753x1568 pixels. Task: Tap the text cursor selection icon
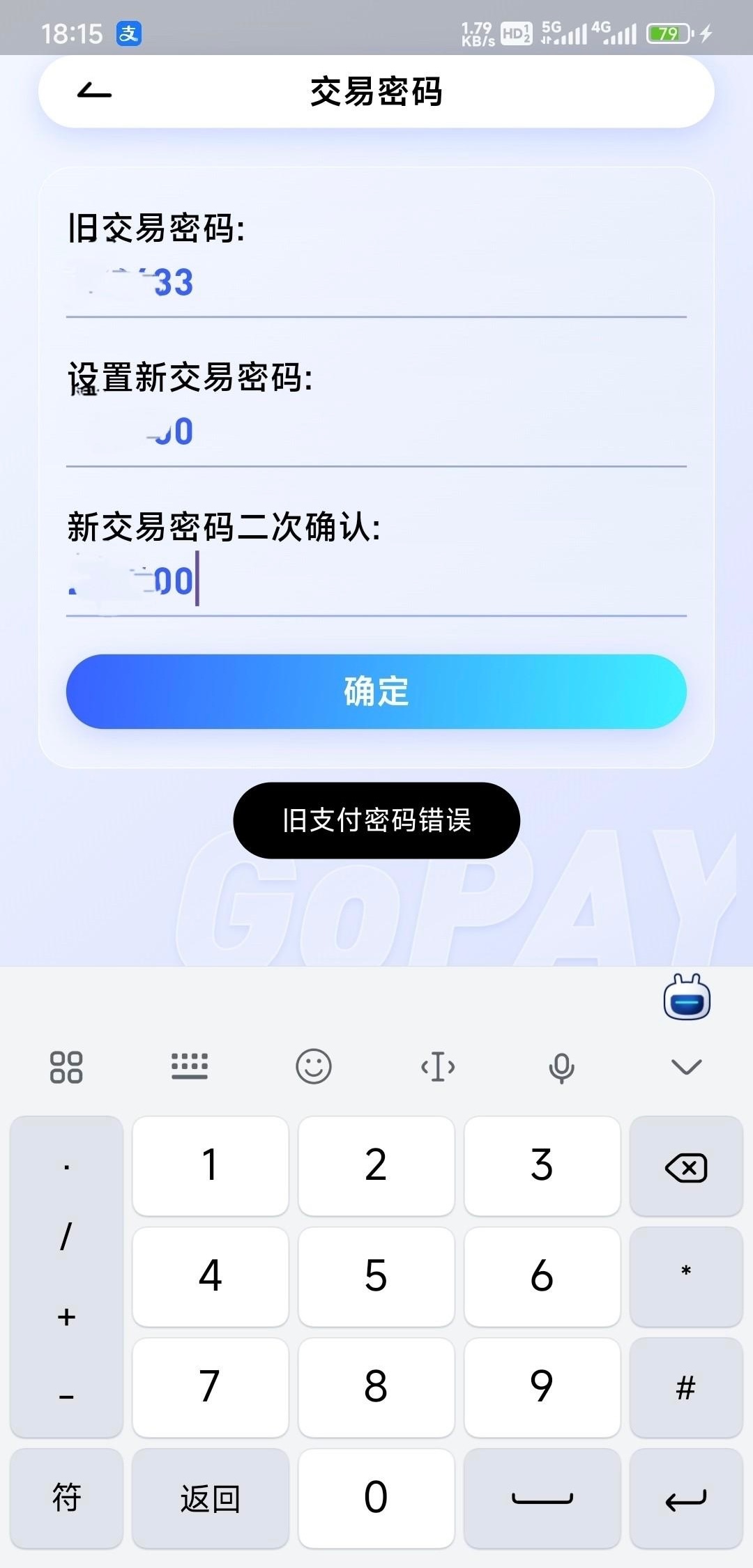(x=438, y=1066)
